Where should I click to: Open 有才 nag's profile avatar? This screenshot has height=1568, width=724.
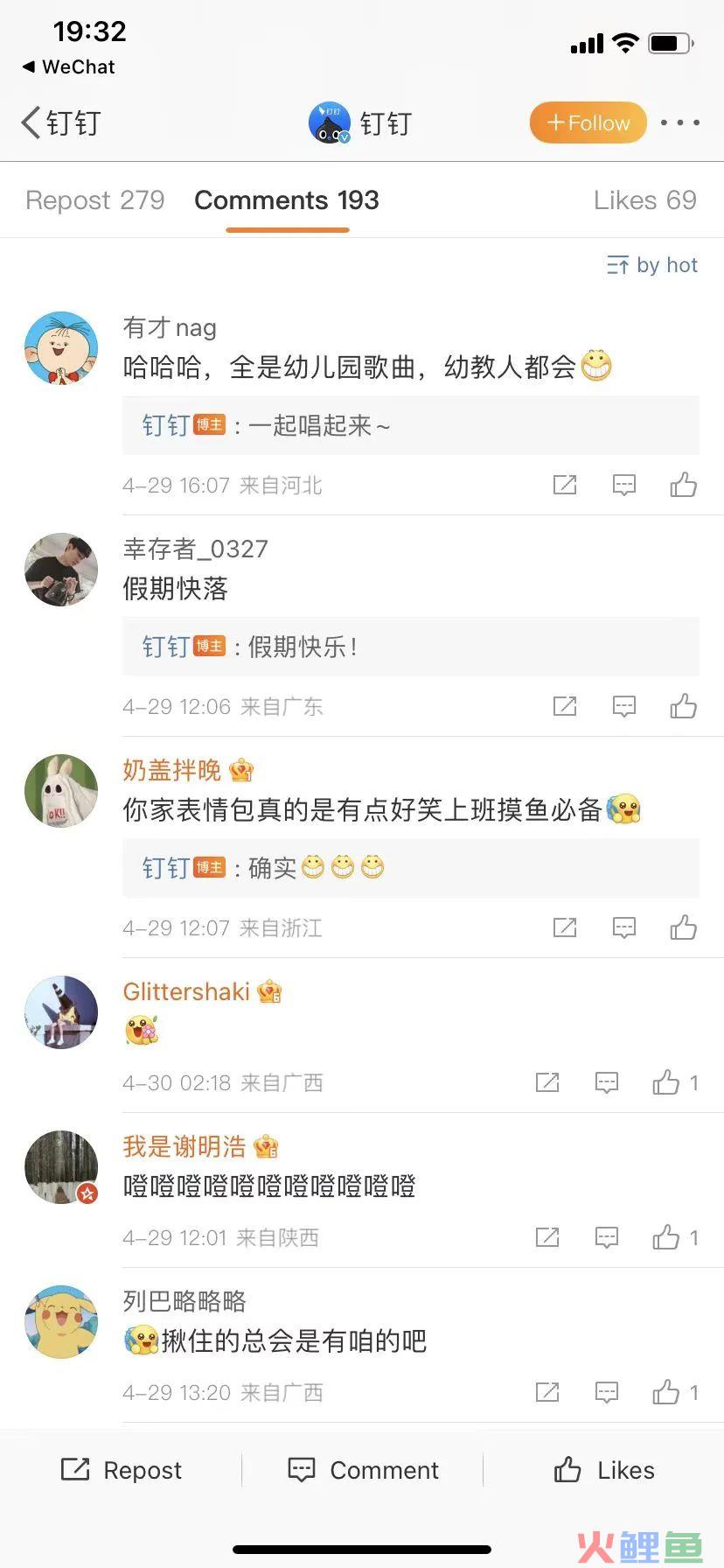tap(61, 348)
